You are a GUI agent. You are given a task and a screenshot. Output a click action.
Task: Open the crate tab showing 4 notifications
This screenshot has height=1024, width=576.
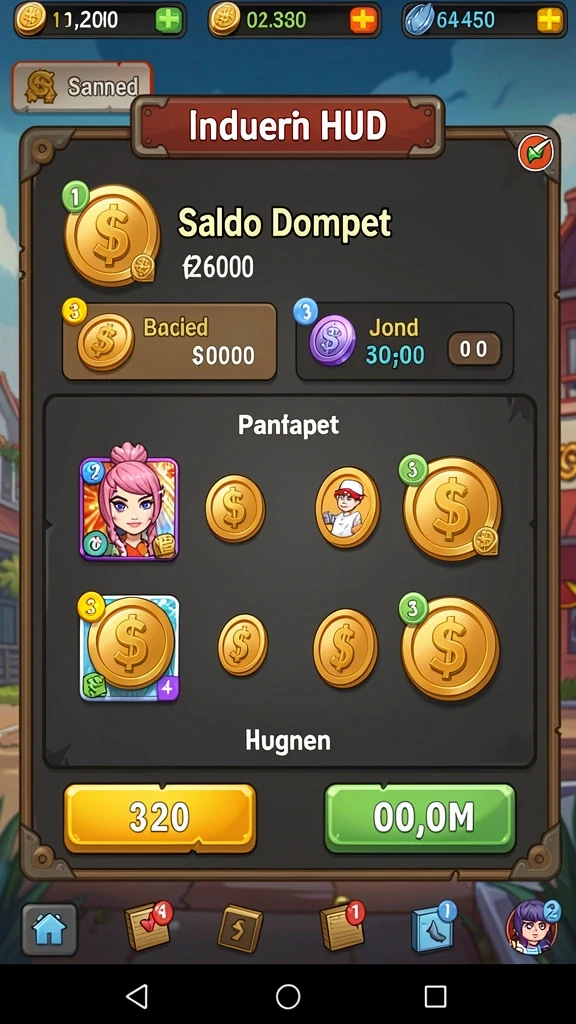[148, 926]
